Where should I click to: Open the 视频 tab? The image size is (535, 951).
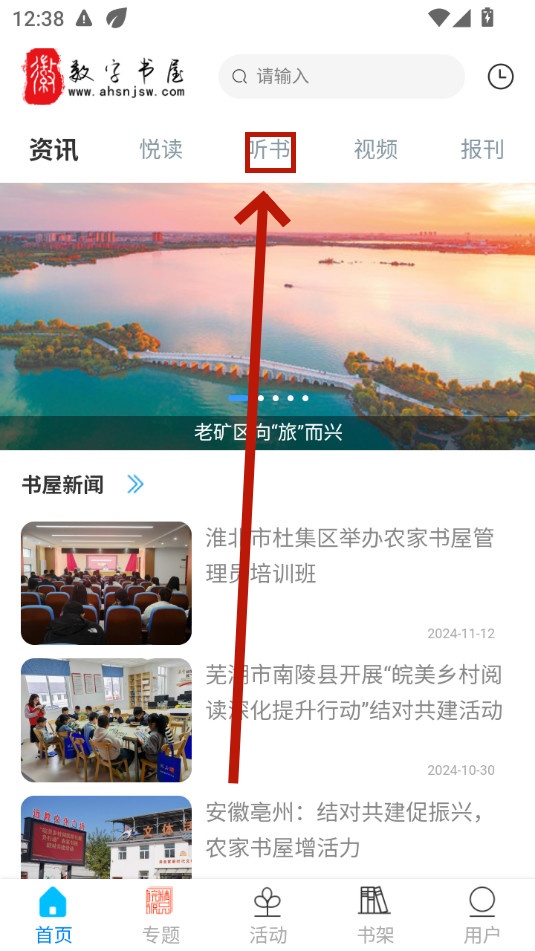click(x=376, y=149)
